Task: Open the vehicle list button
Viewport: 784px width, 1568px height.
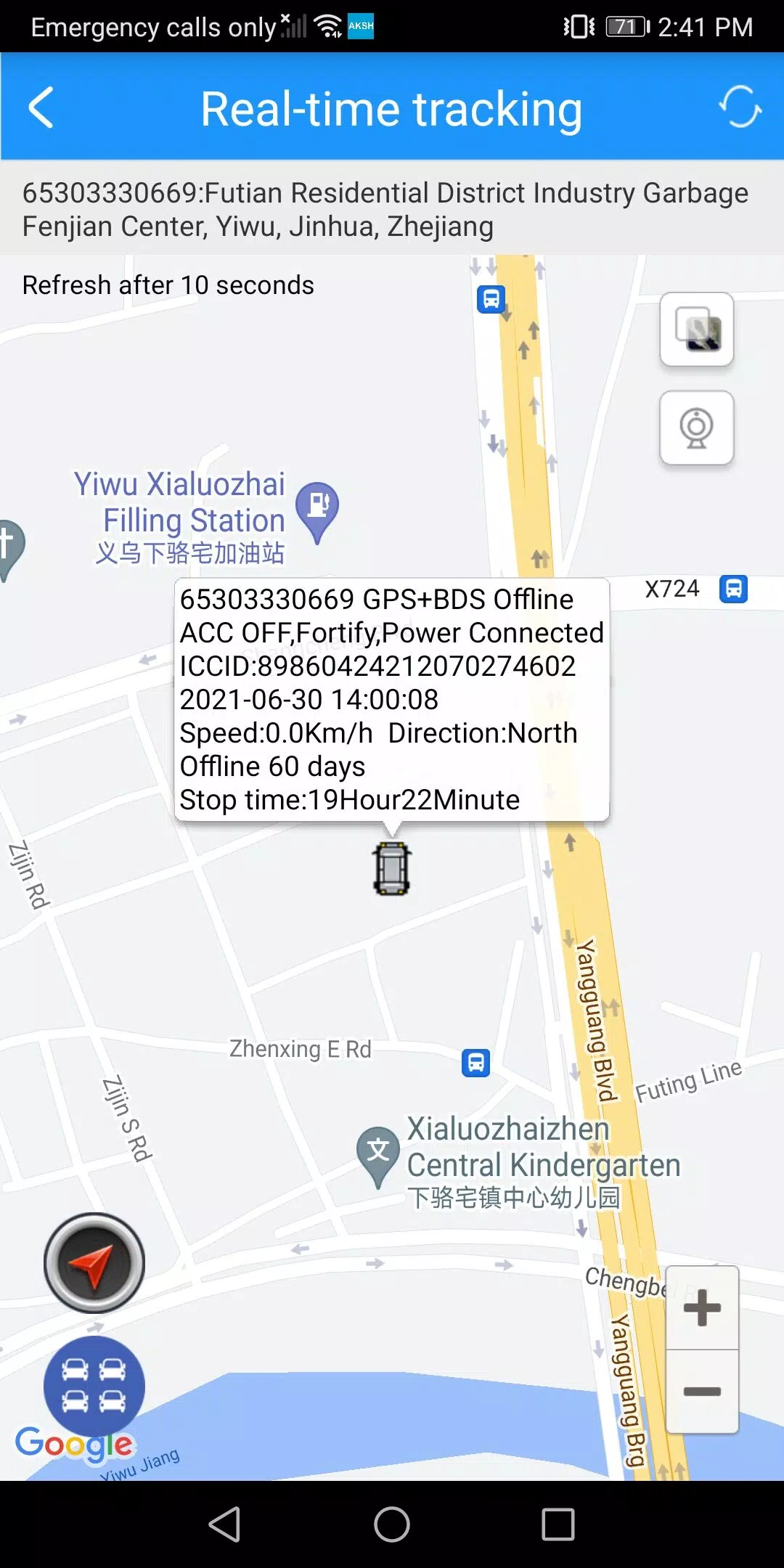Action: (94, 1385)
